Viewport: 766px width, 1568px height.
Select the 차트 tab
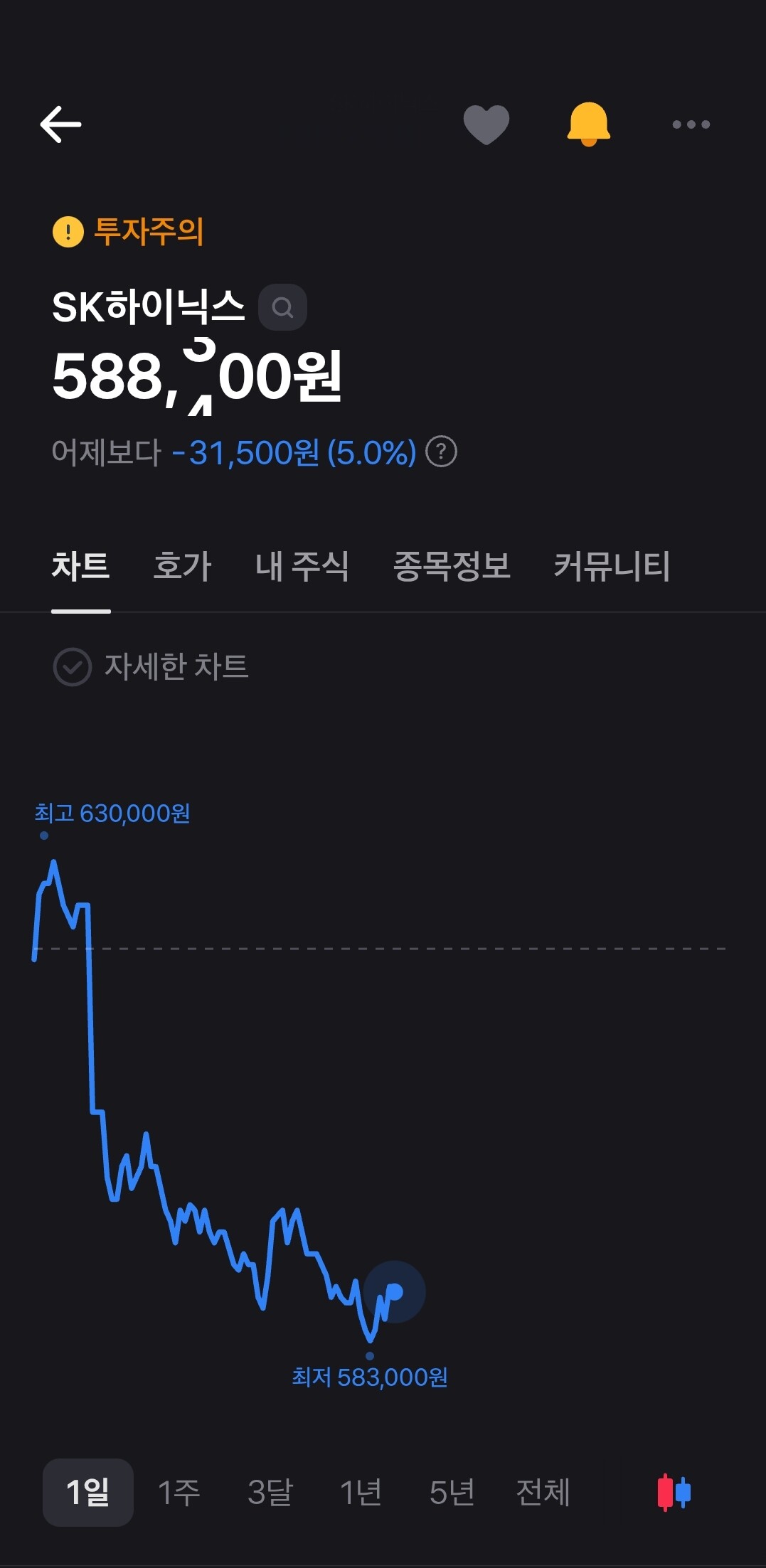click(81, 567)
